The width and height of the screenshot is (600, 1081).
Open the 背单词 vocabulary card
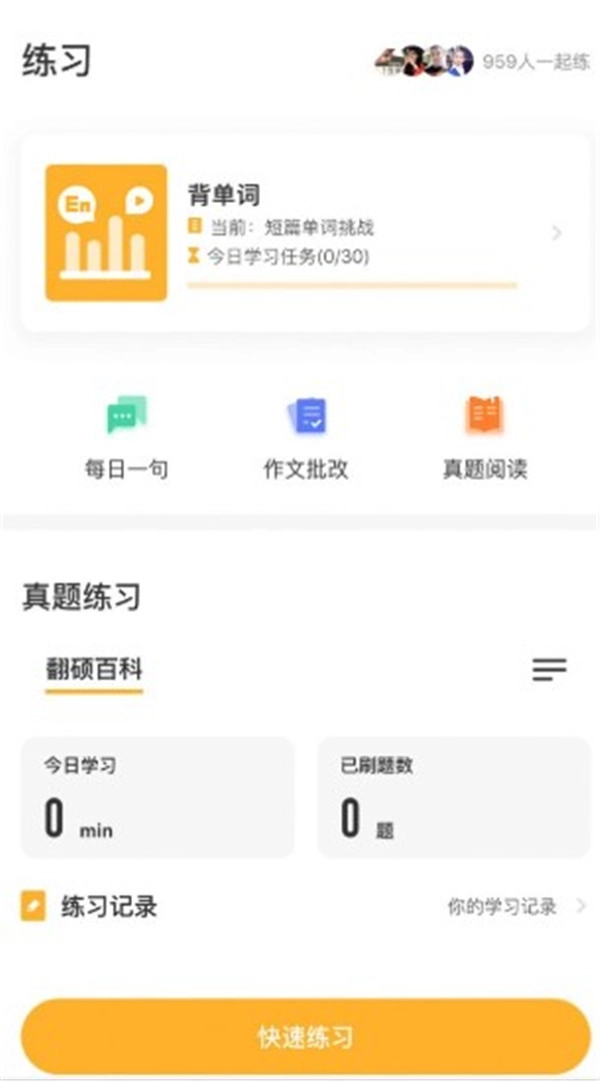[x=304, y=233]
